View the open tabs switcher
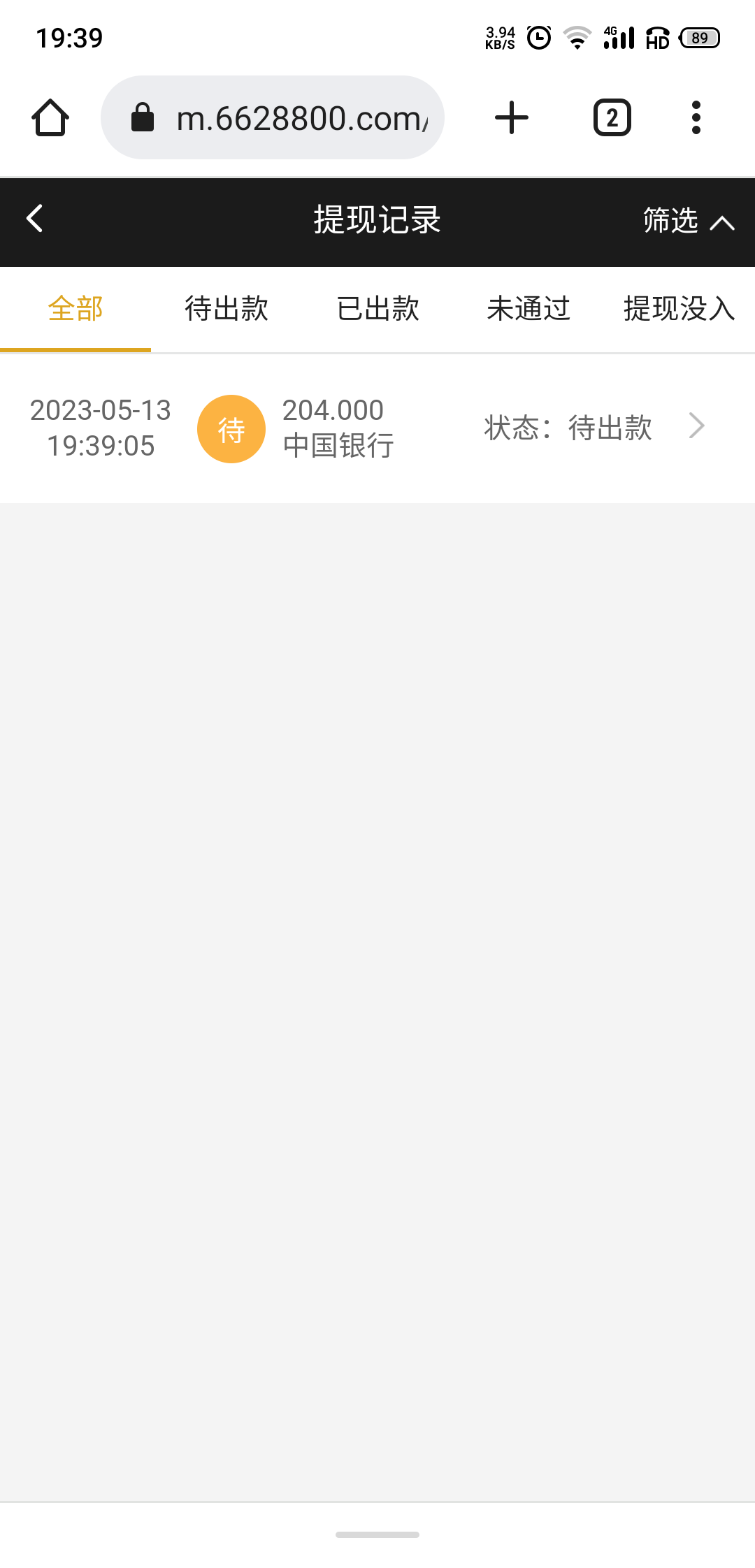Image resolution: width=755 pixels, height=1568 pixels. (612, 117)
